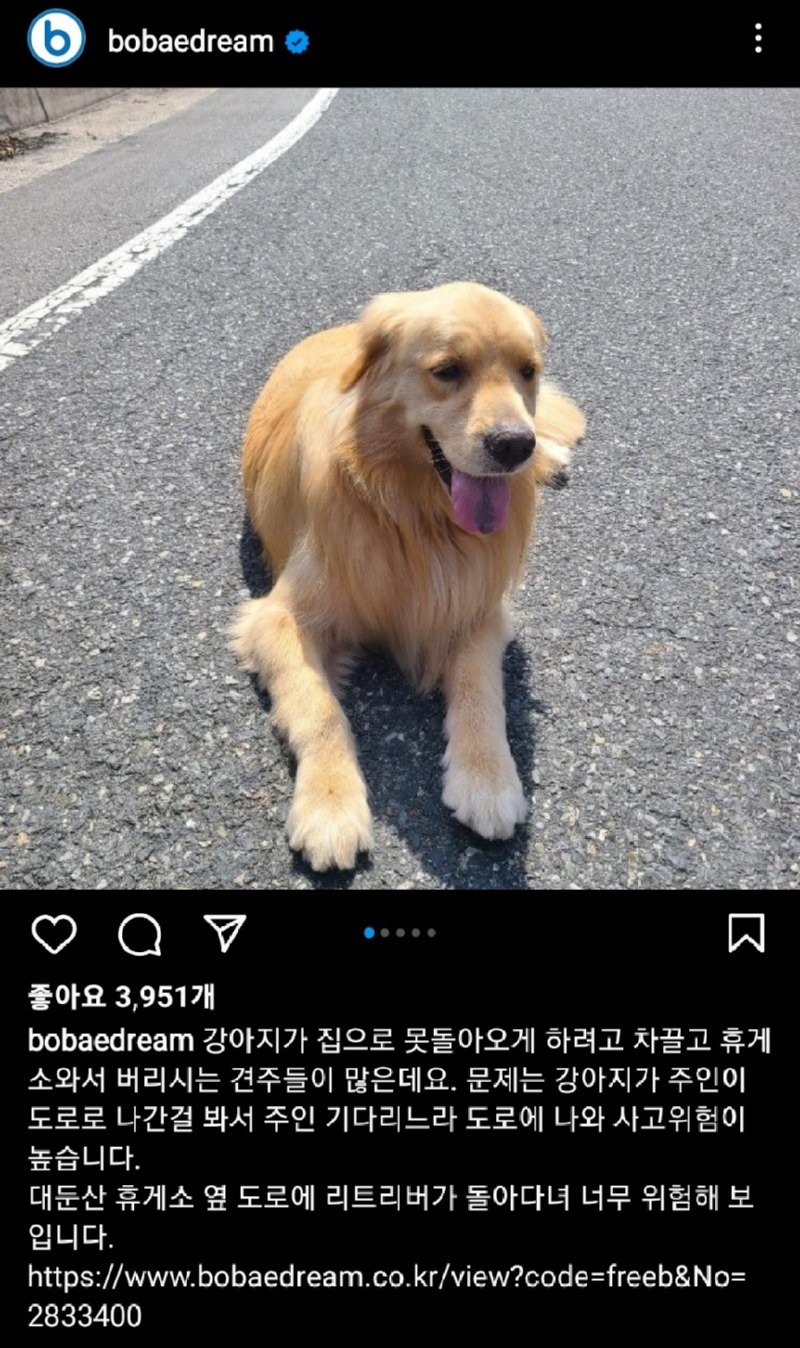Bookmark this retriever post
The image size is (800, 1348).
[746, 933]
